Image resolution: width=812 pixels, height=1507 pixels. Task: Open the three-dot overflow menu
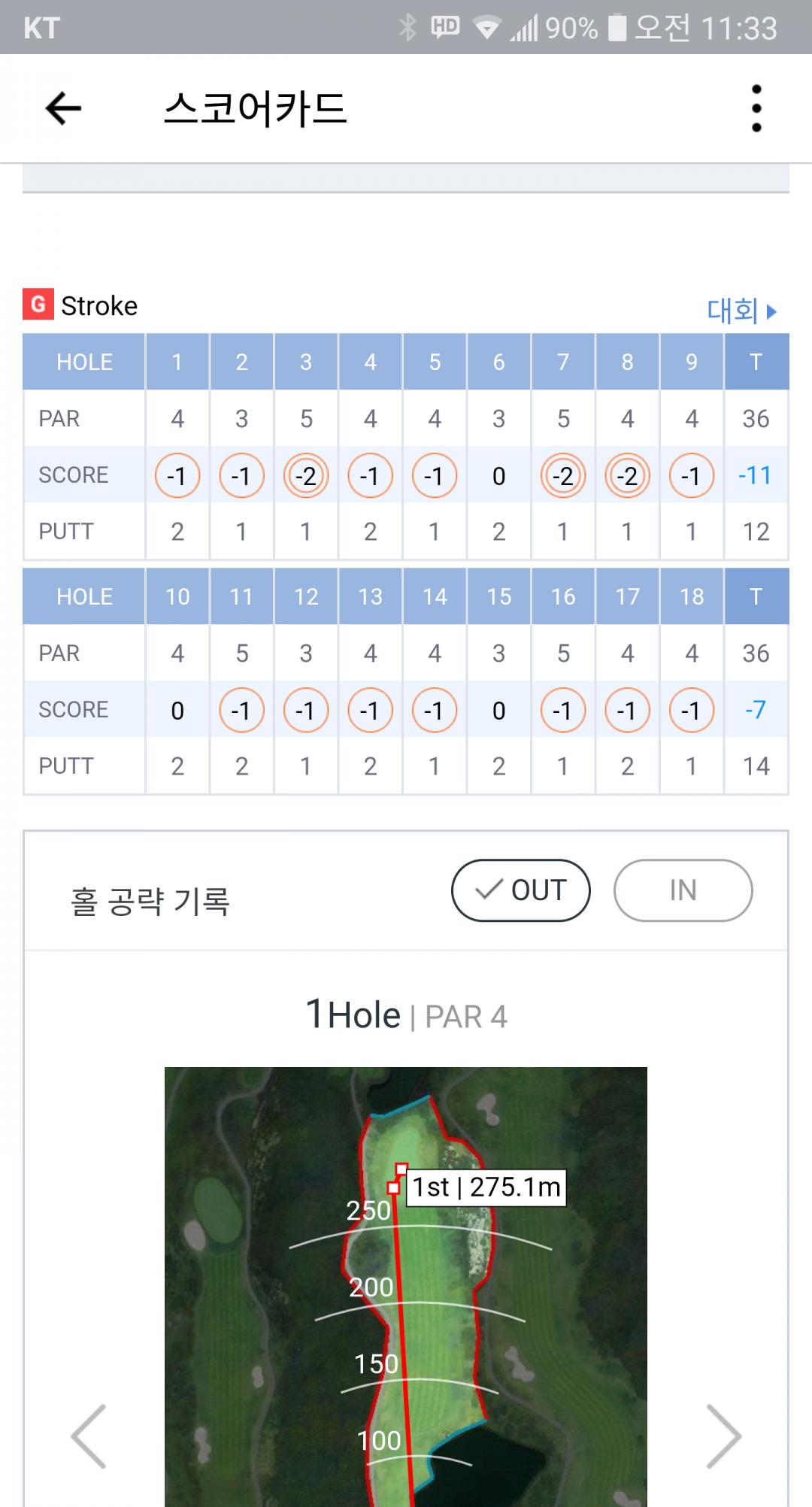pyautogui.click(x=756, y=109)
